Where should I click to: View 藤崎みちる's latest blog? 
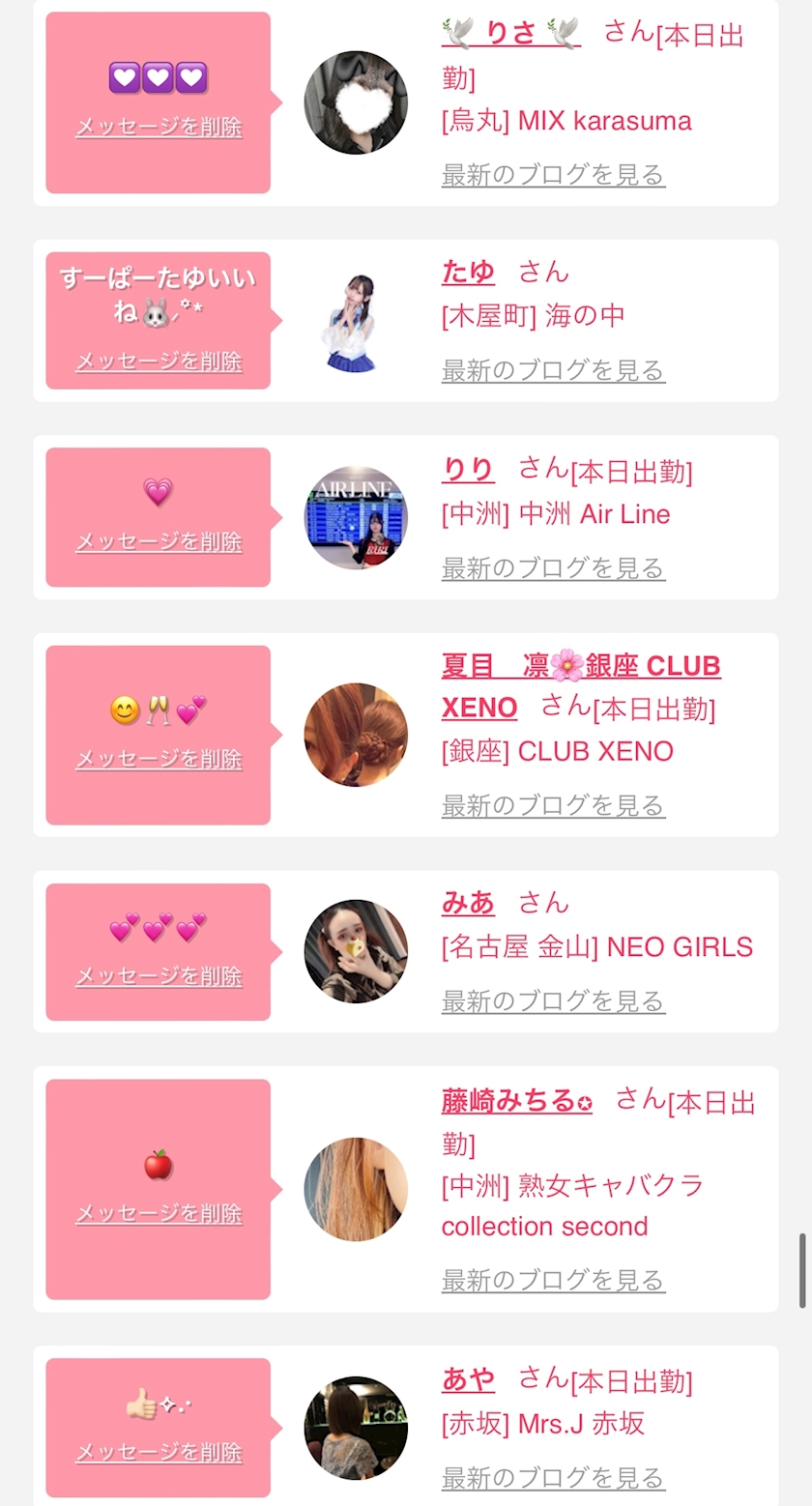tap(553, 1281)
